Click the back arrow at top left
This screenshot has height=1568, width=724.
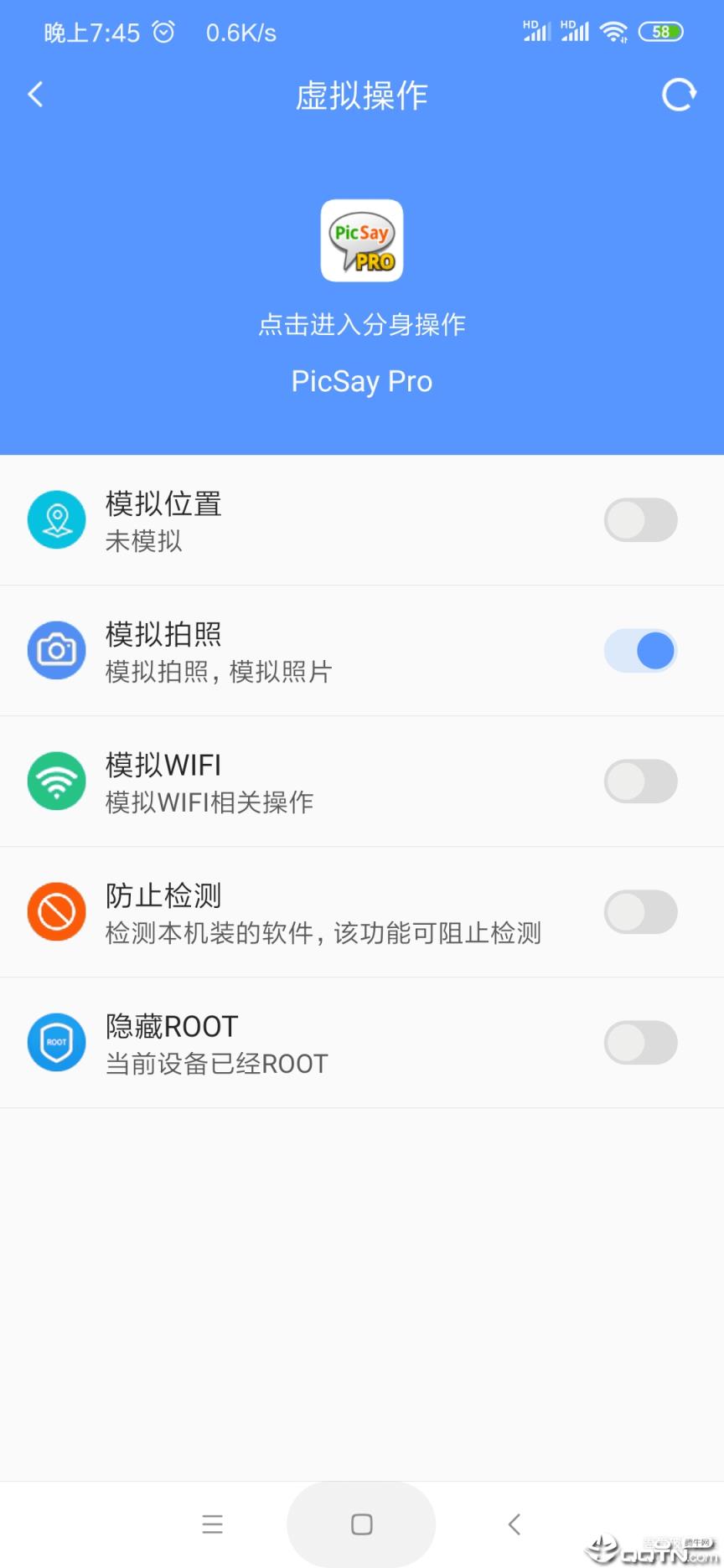click(35, 95)
